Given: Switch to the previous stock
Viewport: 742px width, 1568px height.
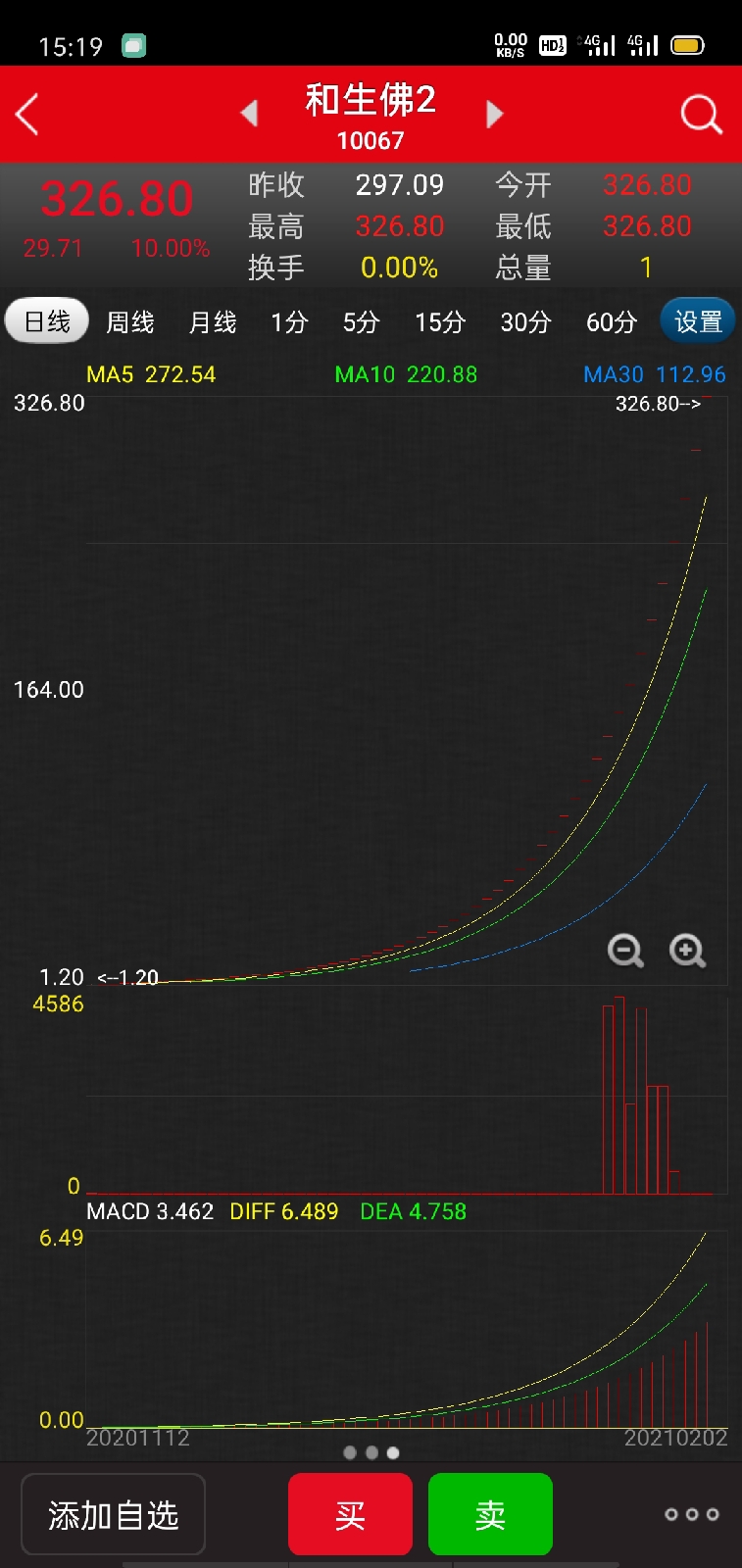Looking at the screenshot, I should point(250,114).
